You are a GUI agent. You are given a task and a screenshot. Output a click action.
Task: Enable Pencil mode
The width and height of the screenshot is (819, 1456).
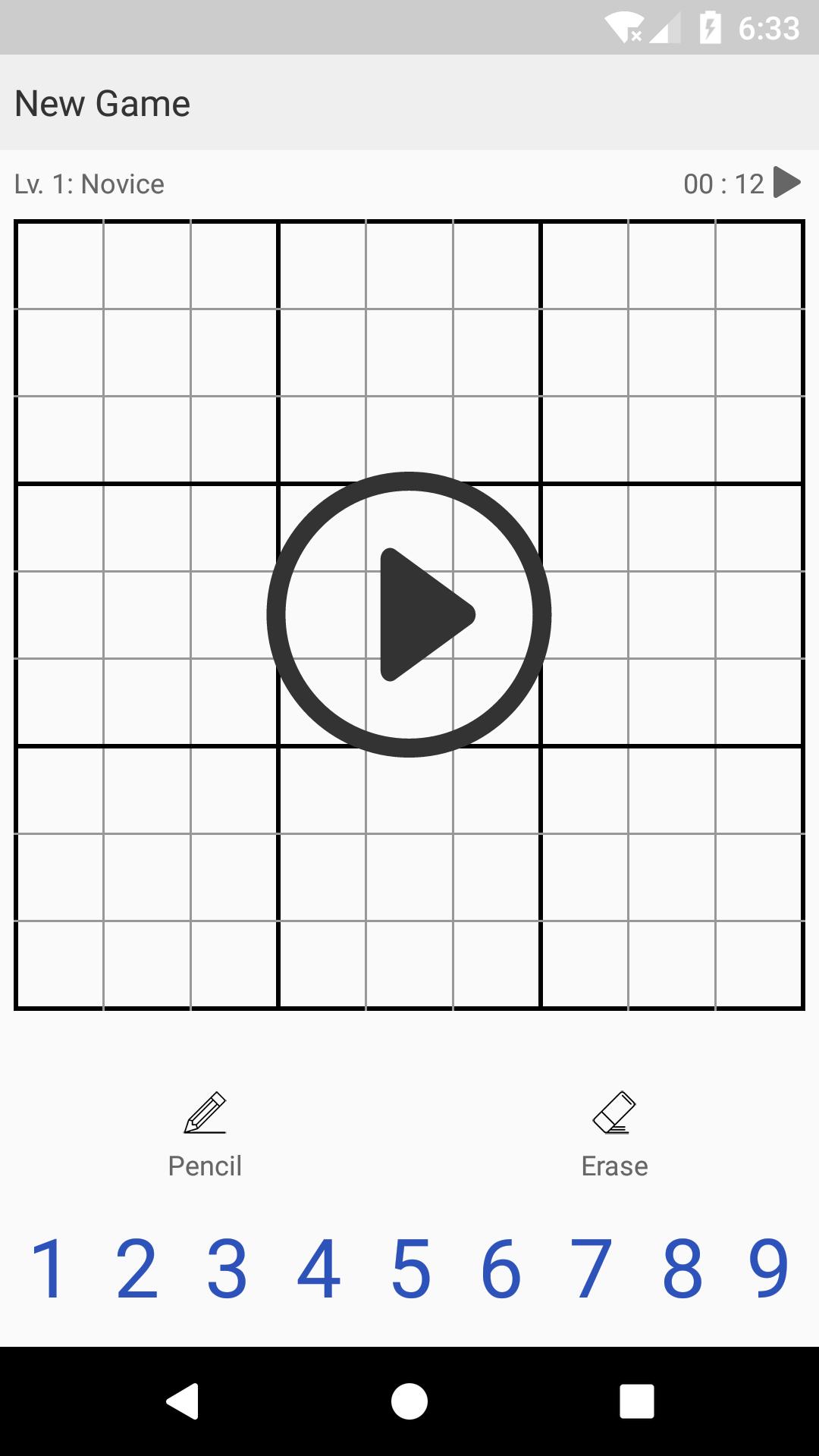tap(205, 1134)
